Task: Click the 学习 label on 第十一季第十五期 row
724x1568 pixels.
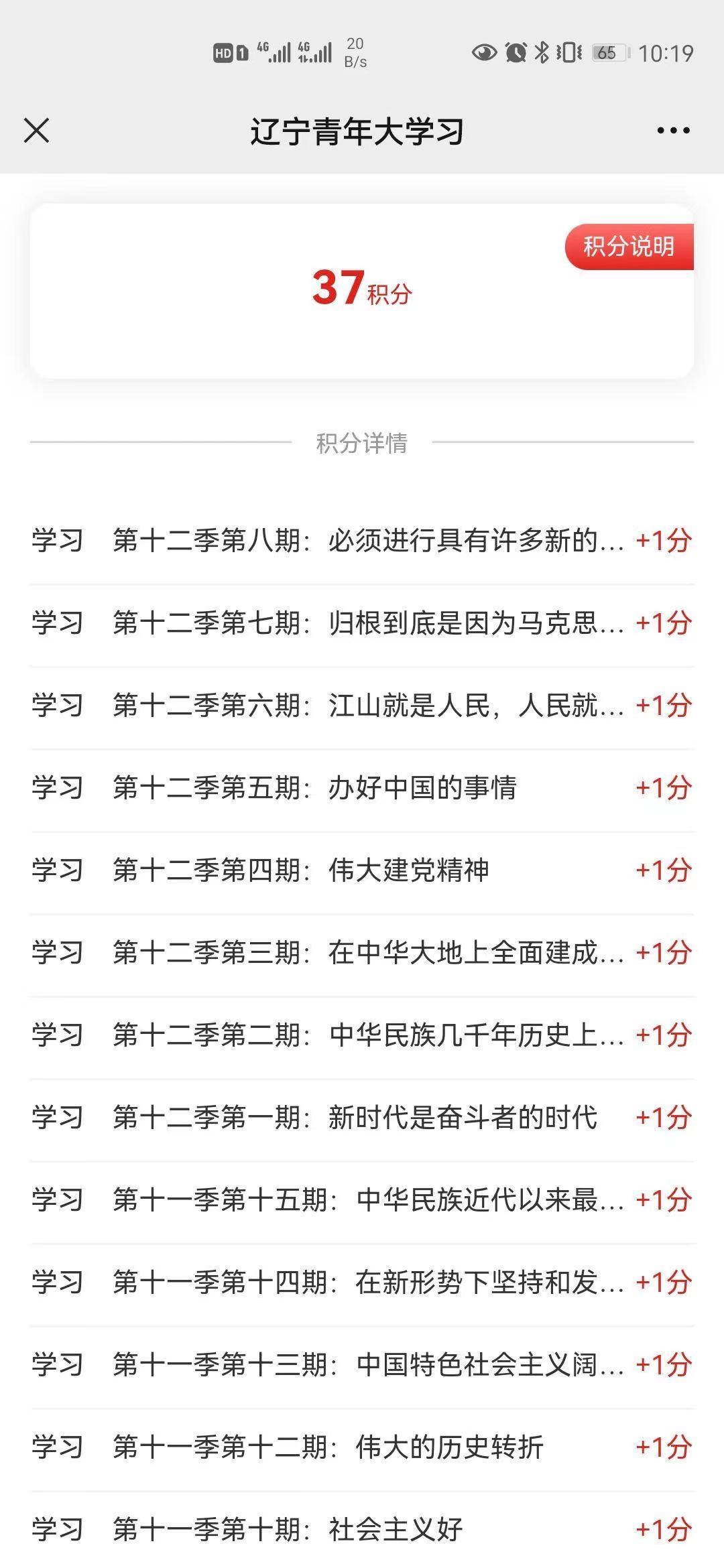Action: pyautogui.click(x=56, y=1199)
